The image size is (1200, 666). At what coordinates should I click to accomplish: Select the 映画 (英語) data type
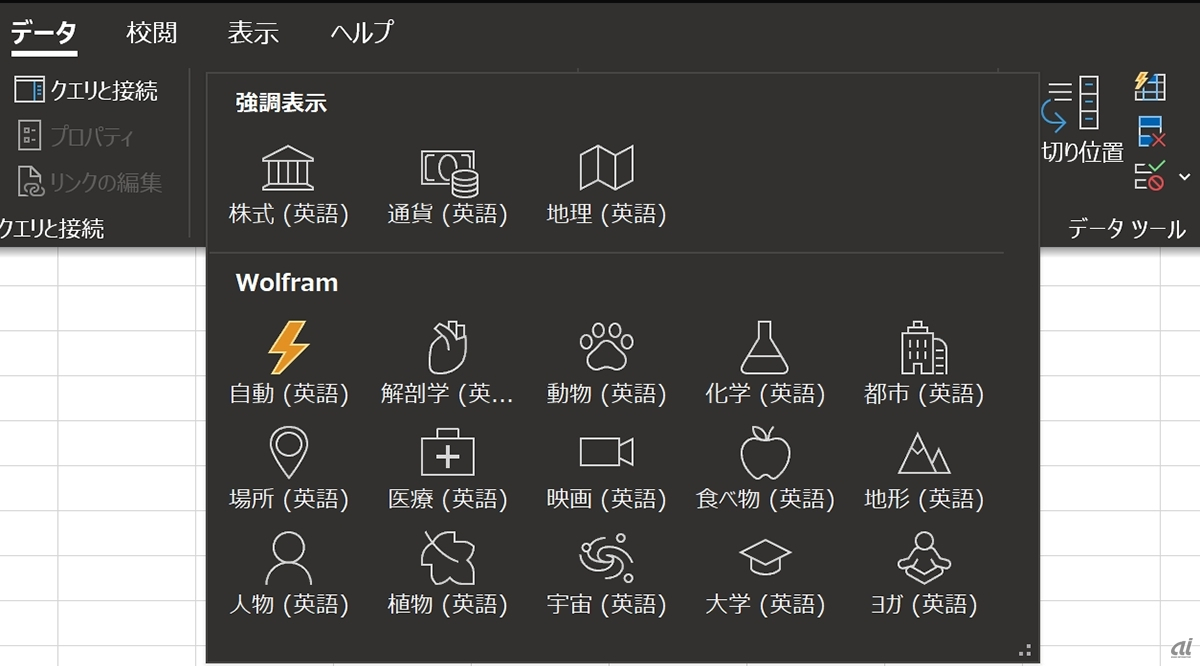coord(606,470)
